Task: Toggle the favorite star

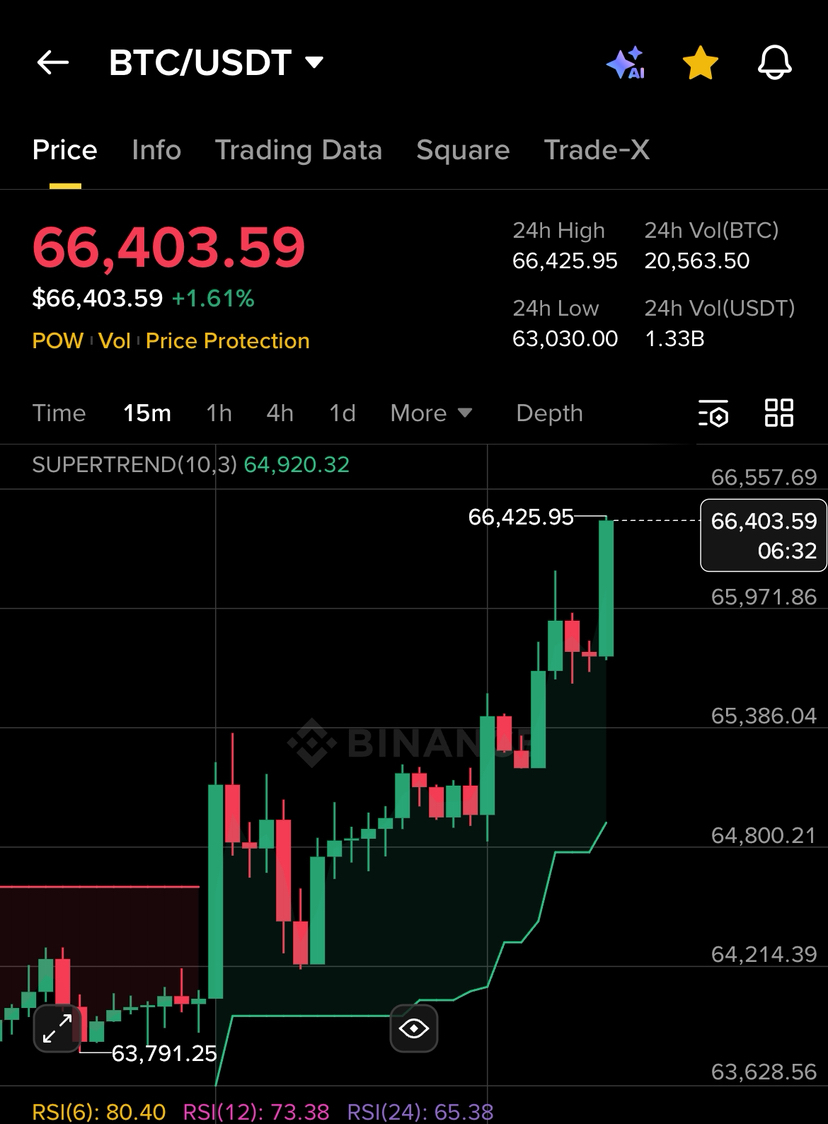Action: [x=700, y=64]
